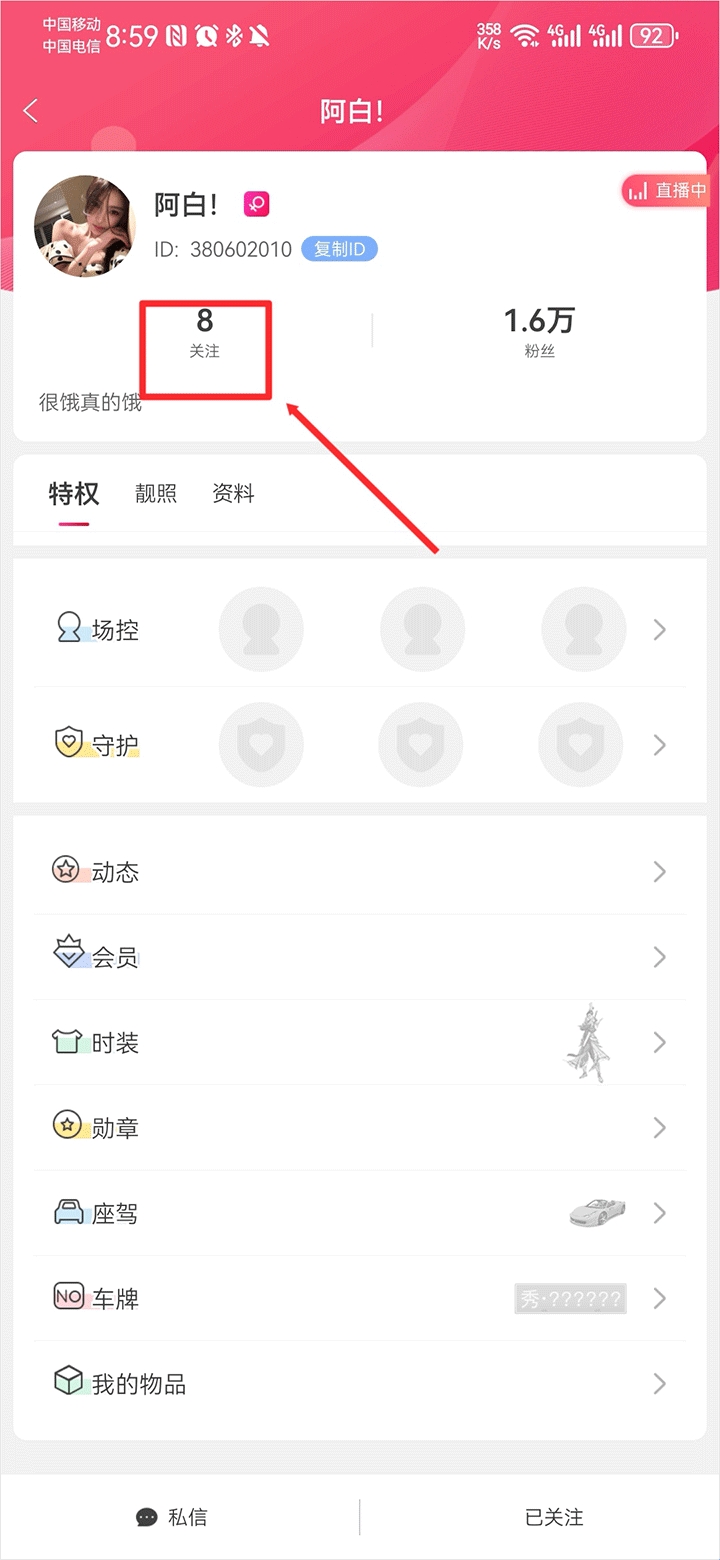Screen dimensions: 720x1560
Task: Open the 车牌 row
Action: coord(360,1299)
